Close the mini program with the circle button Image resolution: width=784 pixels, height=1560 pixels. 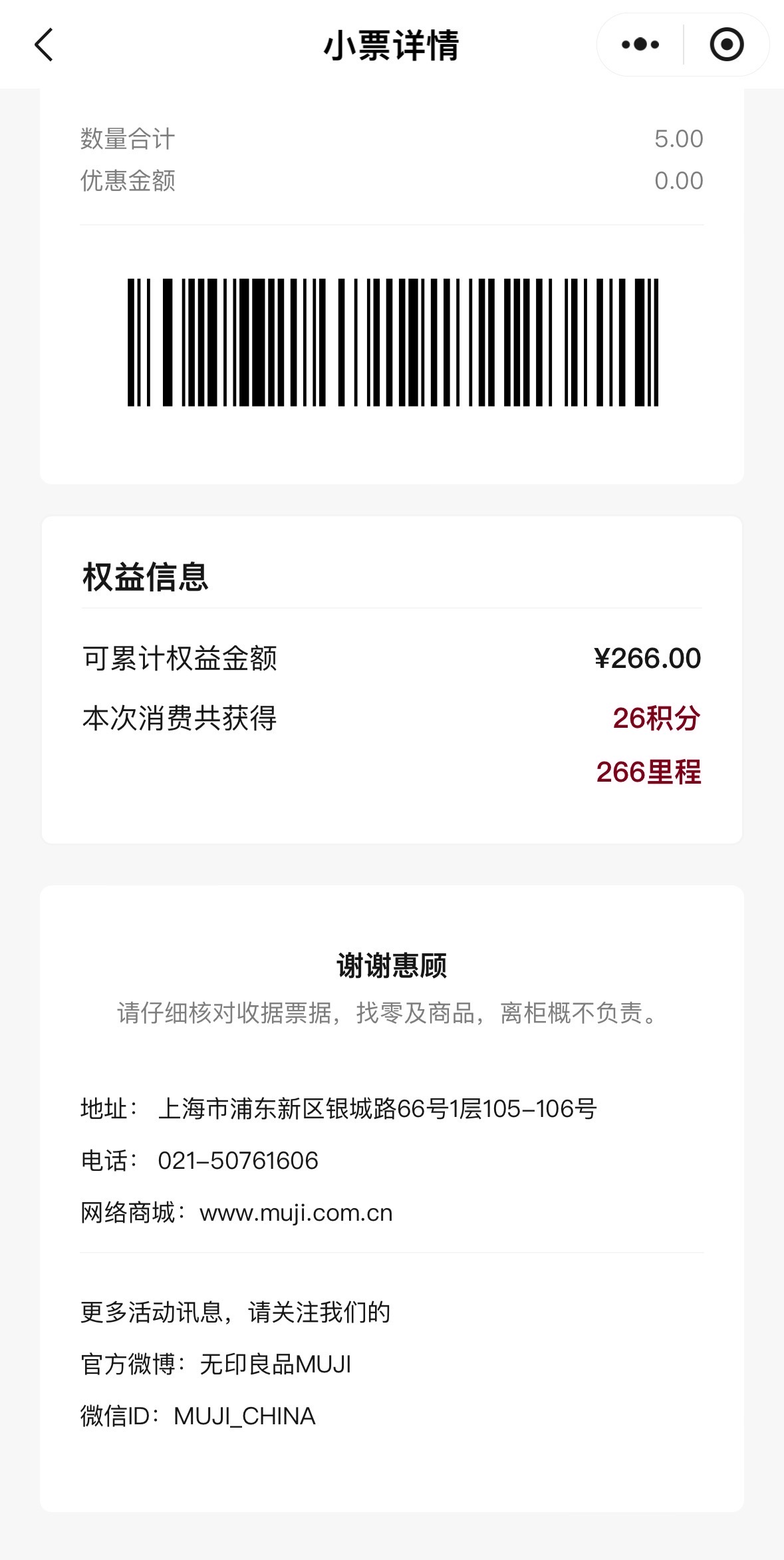pos(726,45)
